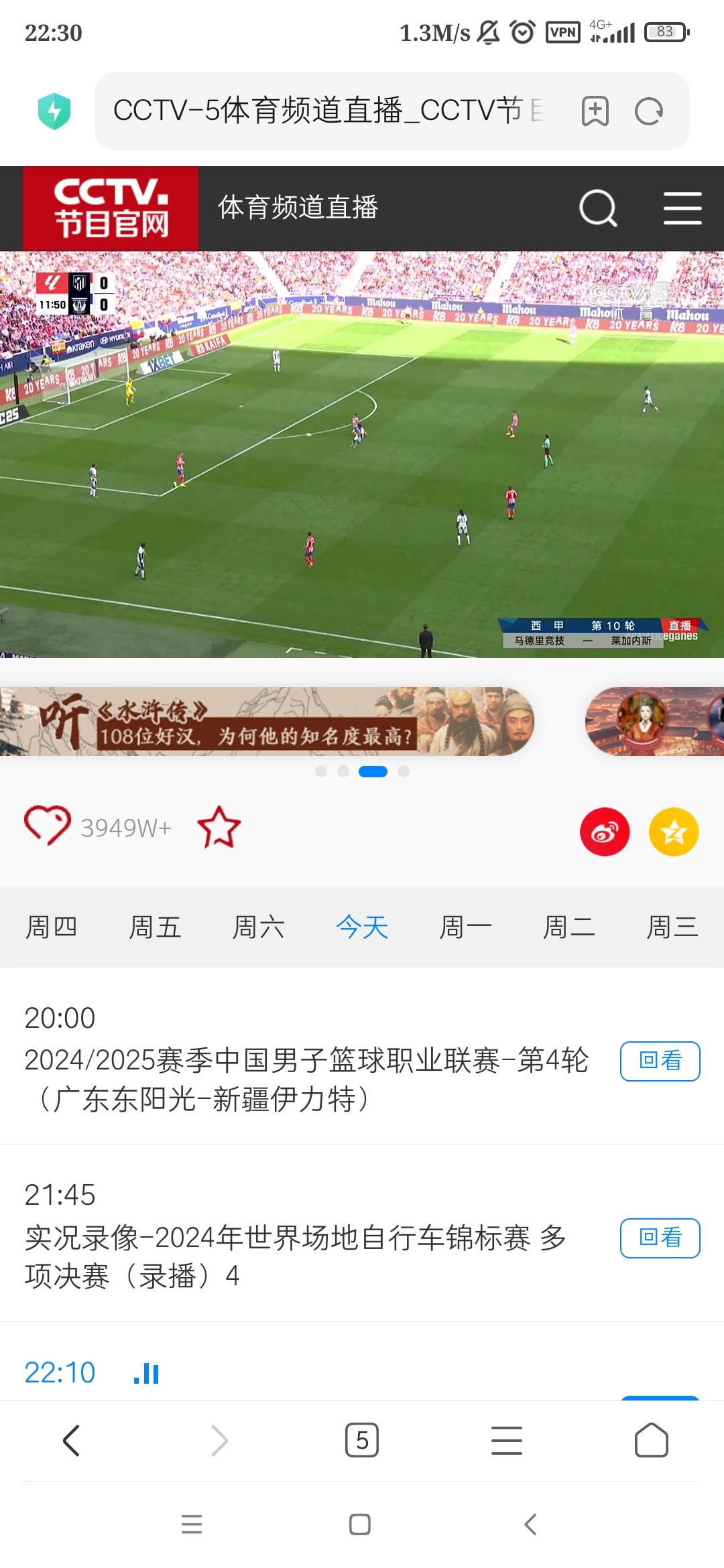Tap the browser address bar
Screen dimensions: 724x1568
328,111
